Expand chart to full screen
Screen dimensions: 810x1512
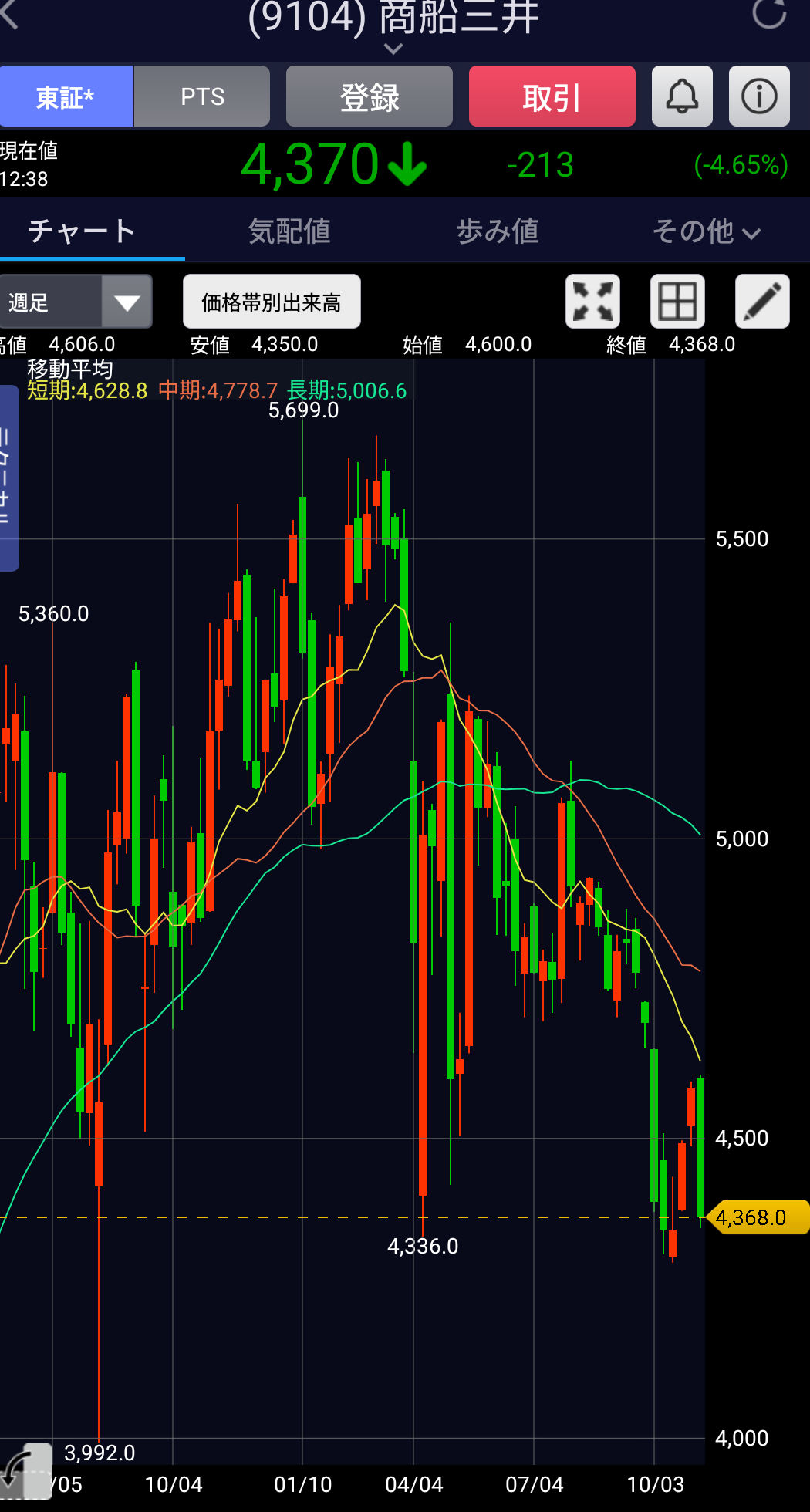(x=592, y=302)
